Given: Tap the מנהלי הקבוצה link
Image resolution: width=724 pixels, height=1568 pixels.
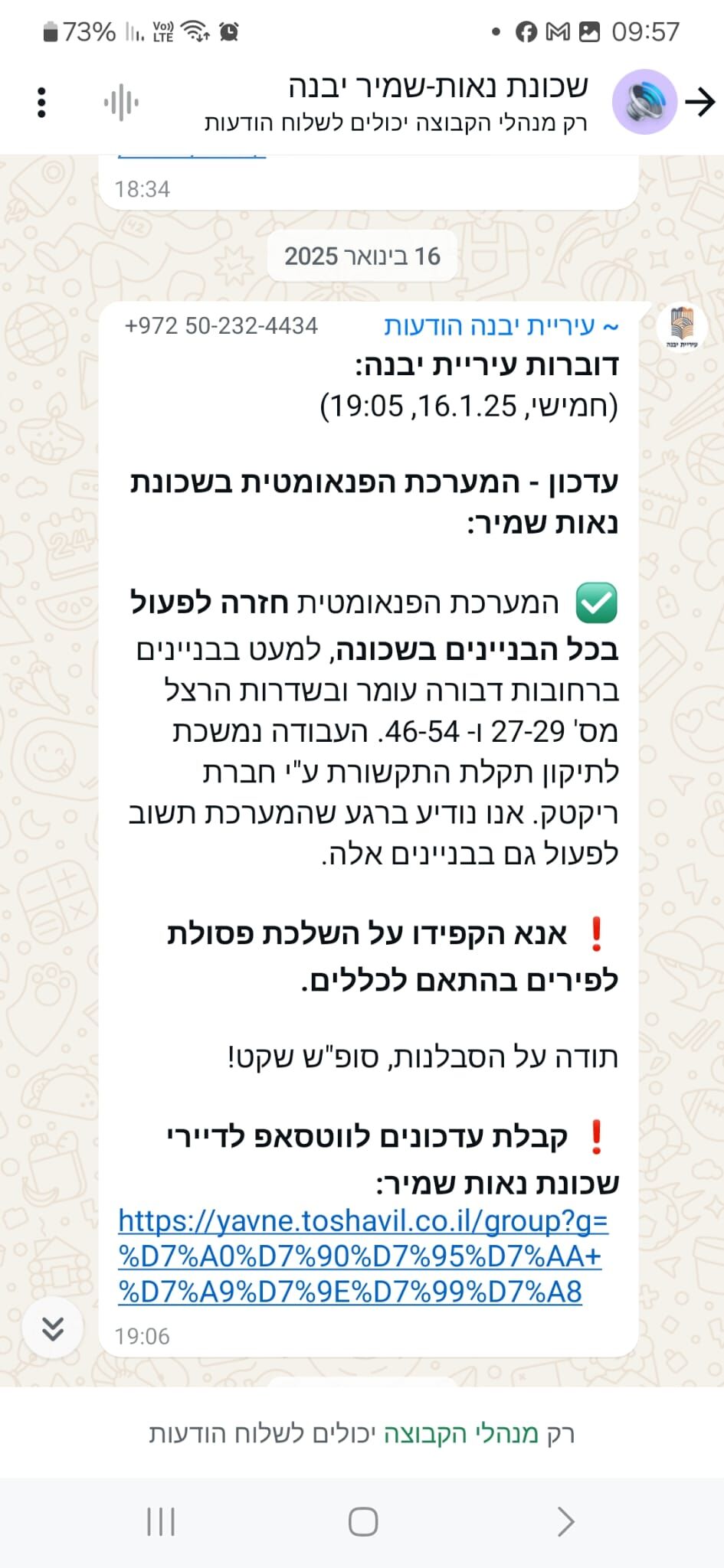Looking at the screenshot, I should [460, 1433].
